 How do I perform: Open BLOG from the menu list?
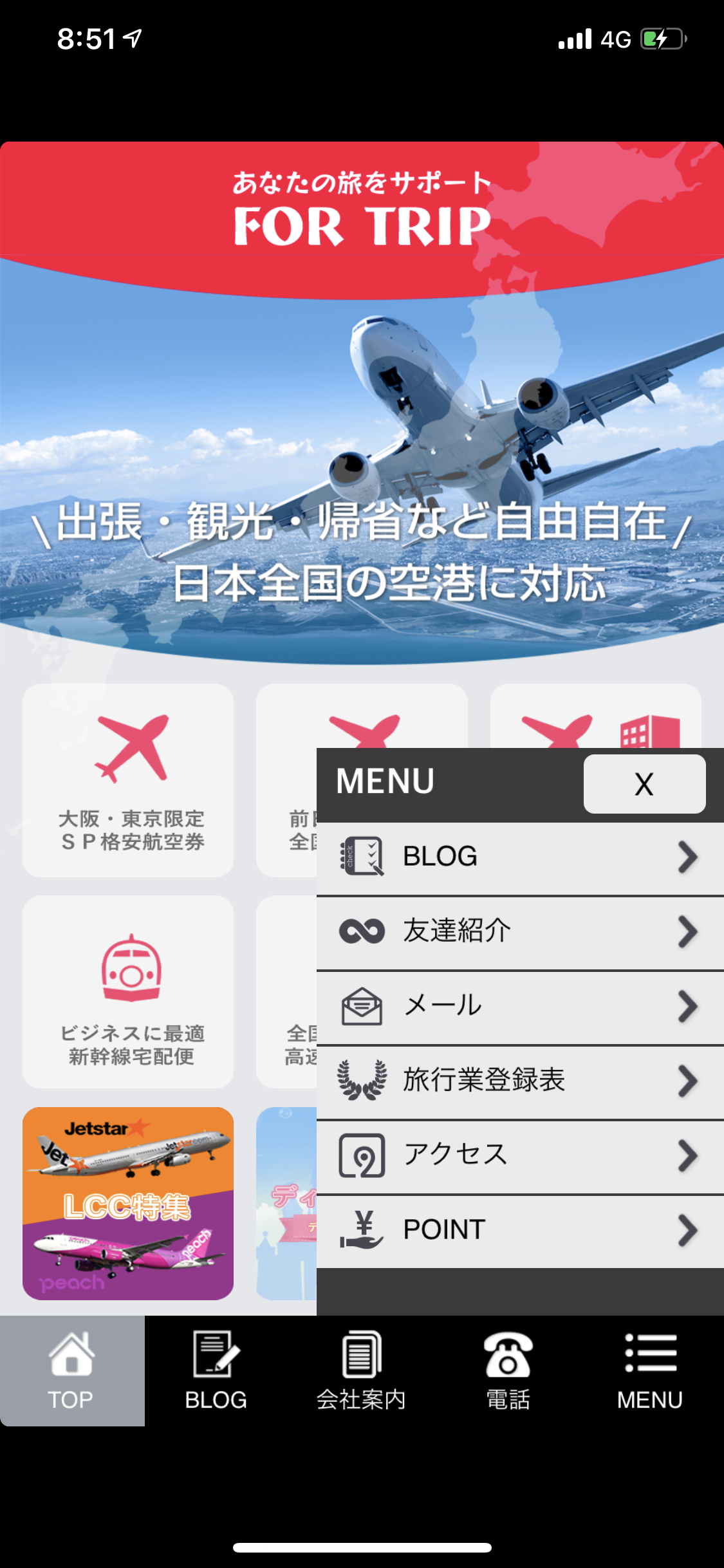[520, 857]
